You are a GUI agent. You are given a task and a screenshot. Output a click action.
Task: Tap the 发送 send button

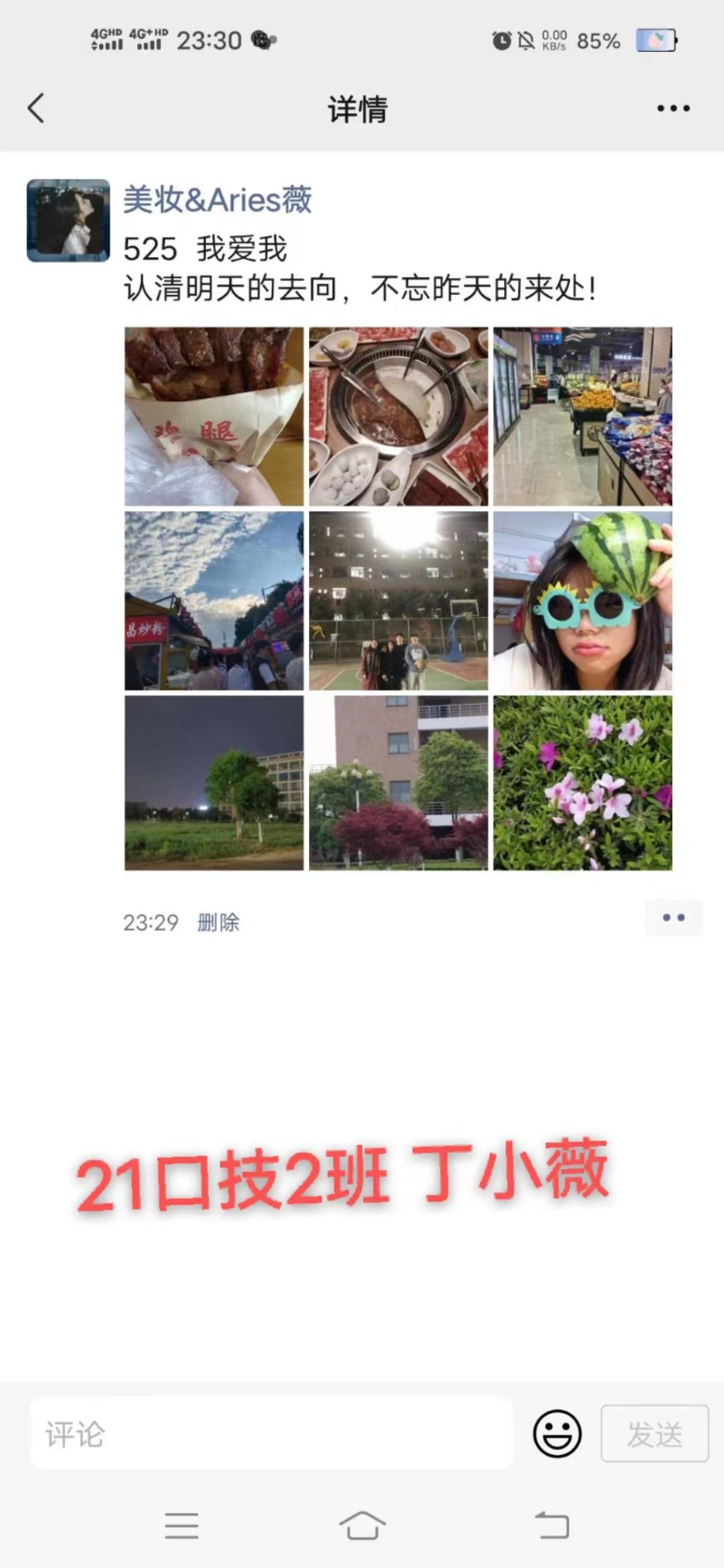[654, 1434]
